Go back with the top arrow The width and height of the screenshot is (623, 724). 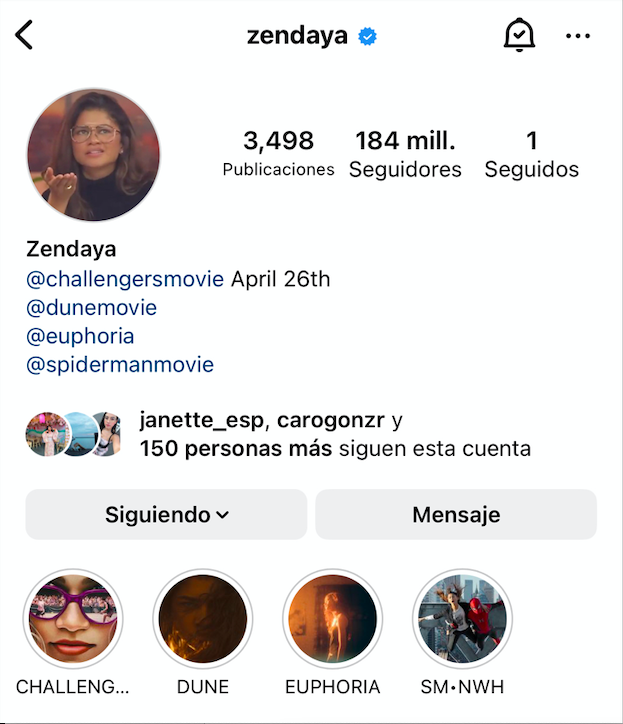[x=25, y=36]
